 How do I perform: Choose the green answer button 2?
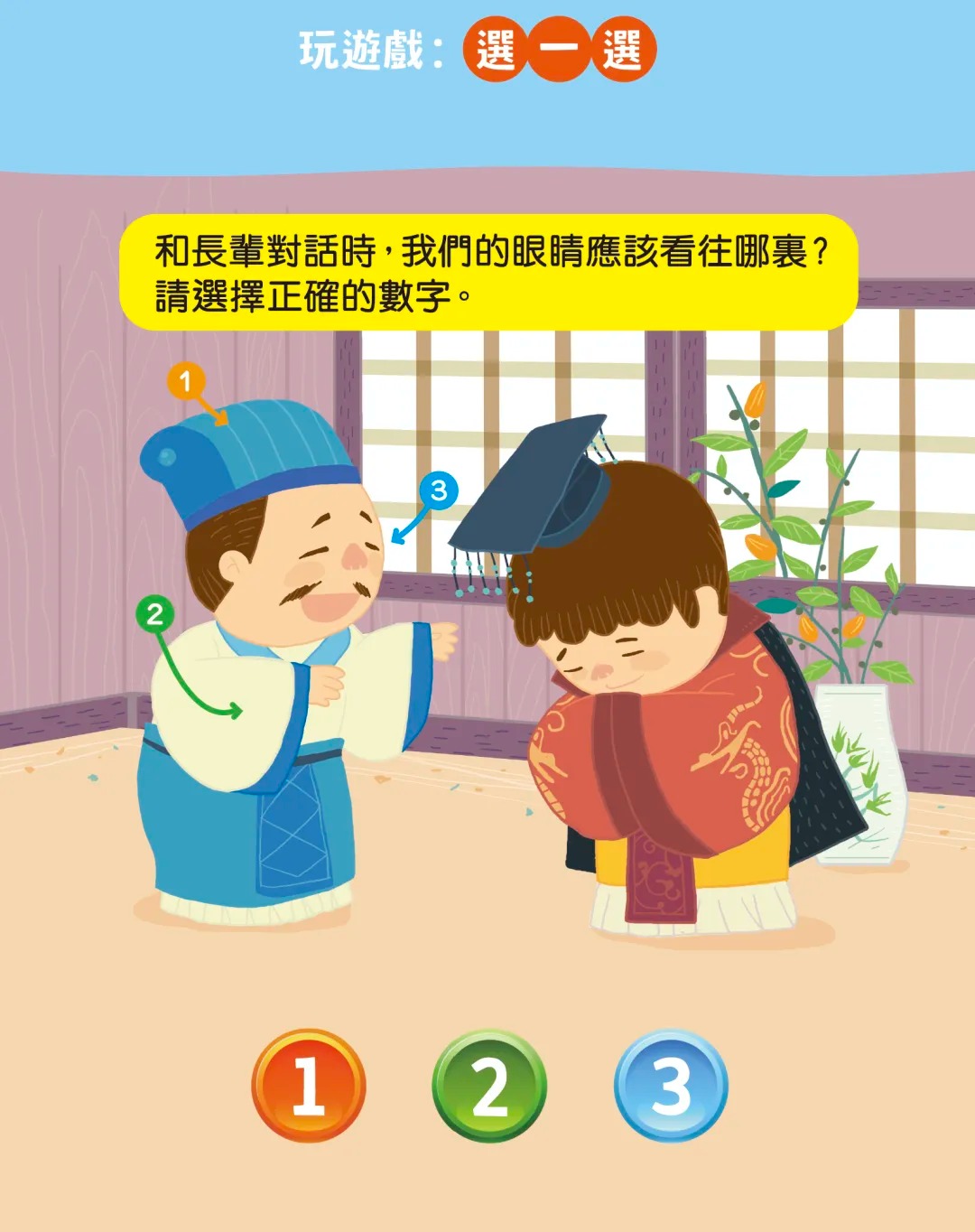489,1086
